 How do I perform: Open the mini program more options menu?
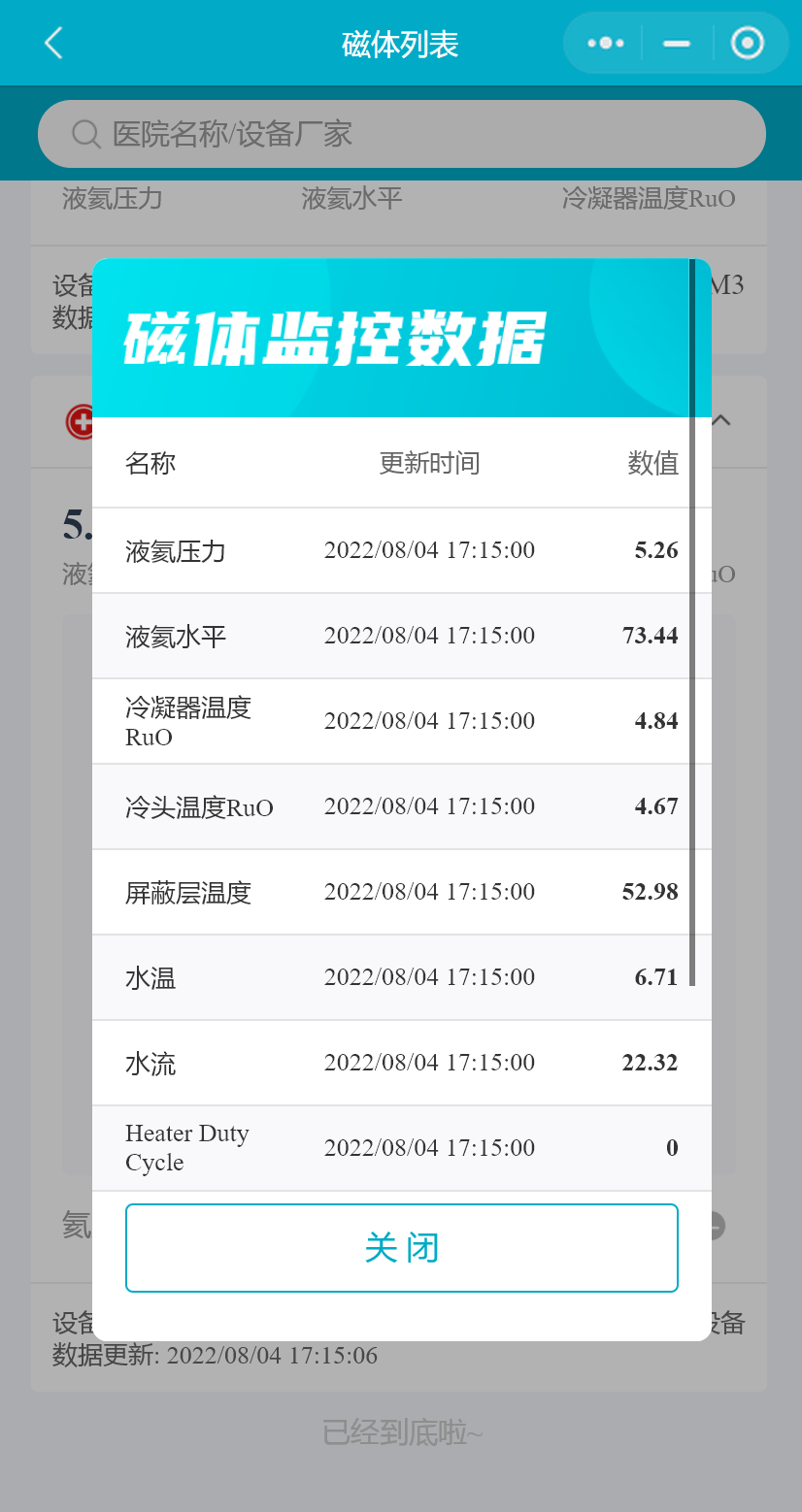pos(605,44)
